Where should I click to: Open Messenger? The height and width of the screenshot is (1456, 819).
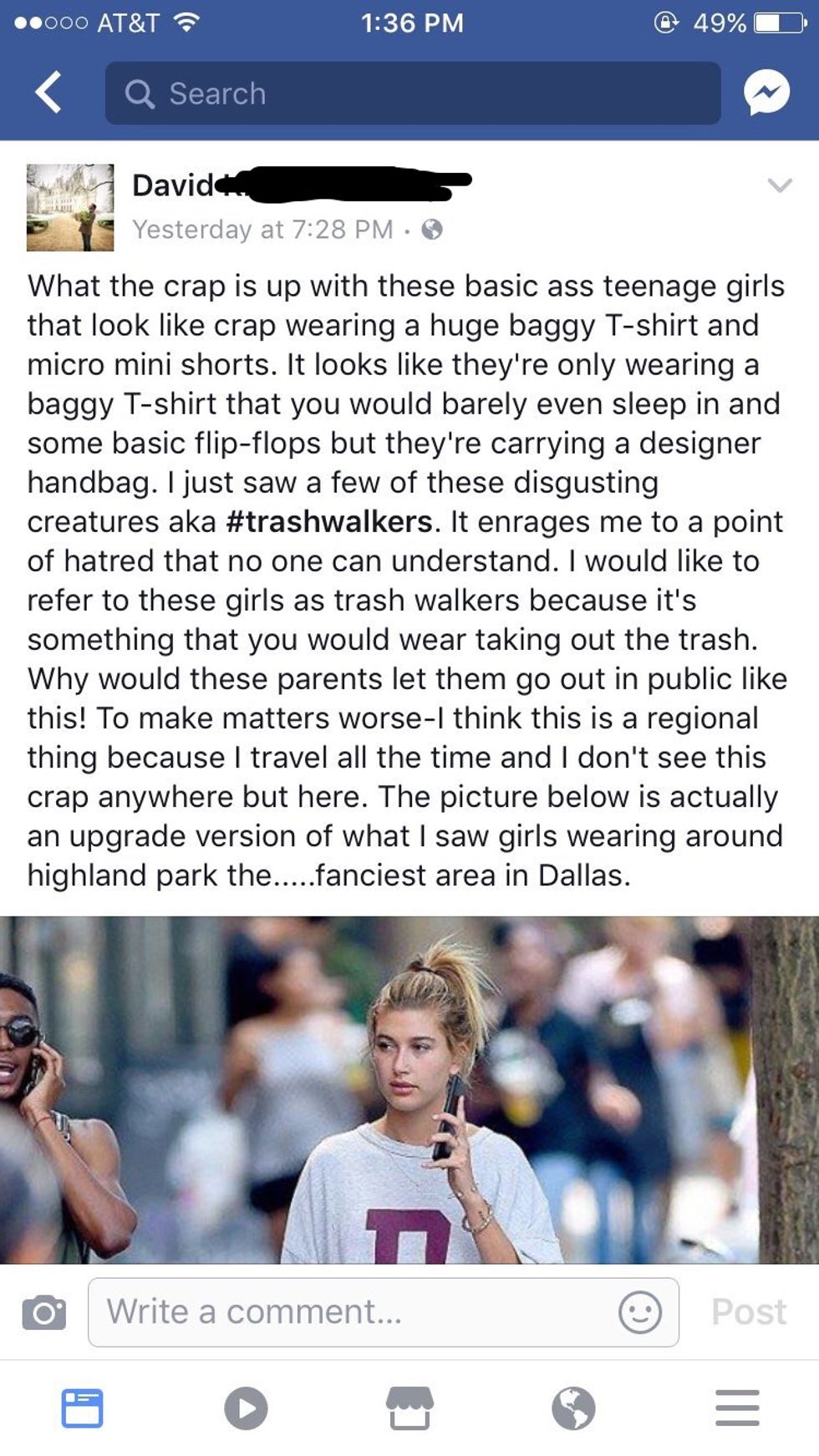pos(766,93)
